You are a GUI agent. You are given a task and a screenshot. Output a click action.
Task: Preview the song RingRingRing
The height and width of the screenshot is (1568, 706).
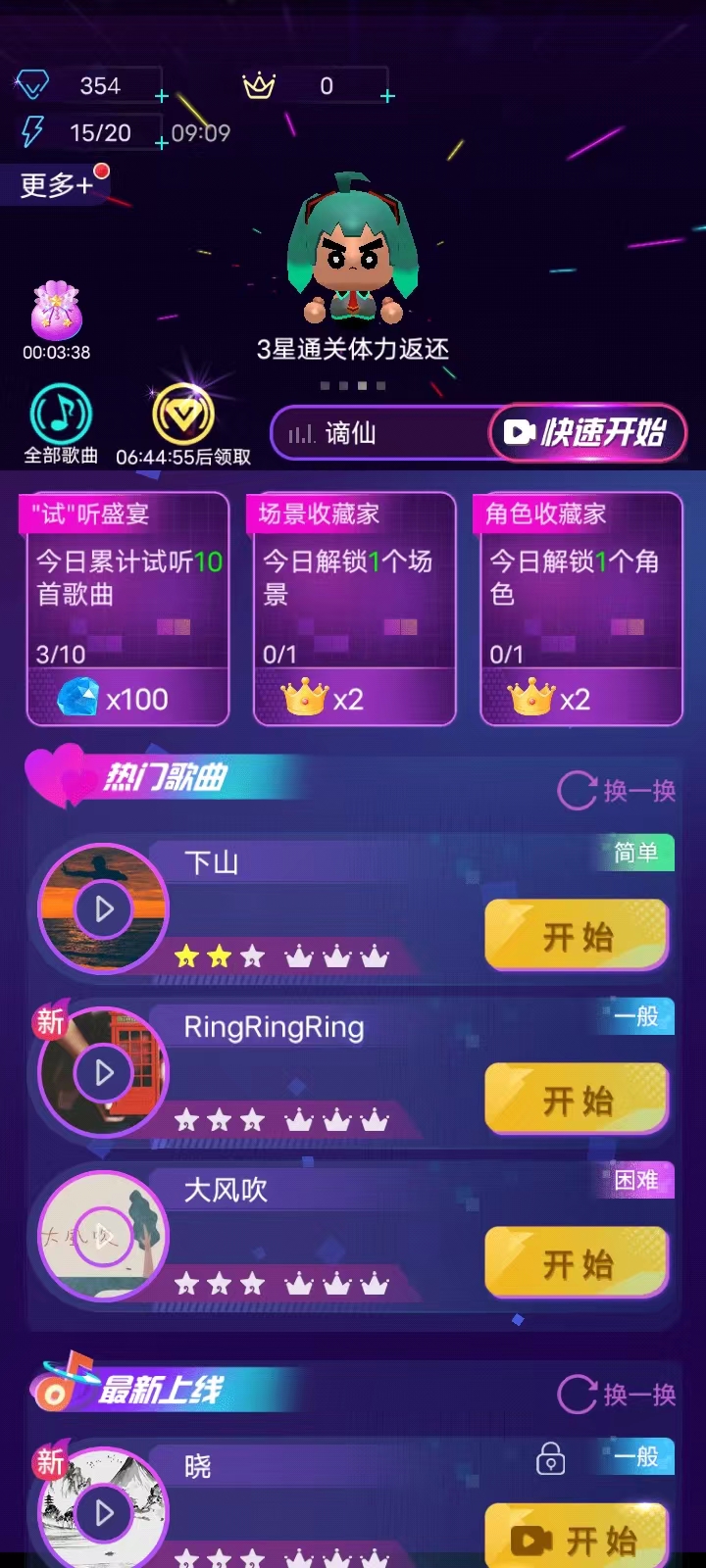104,1073
